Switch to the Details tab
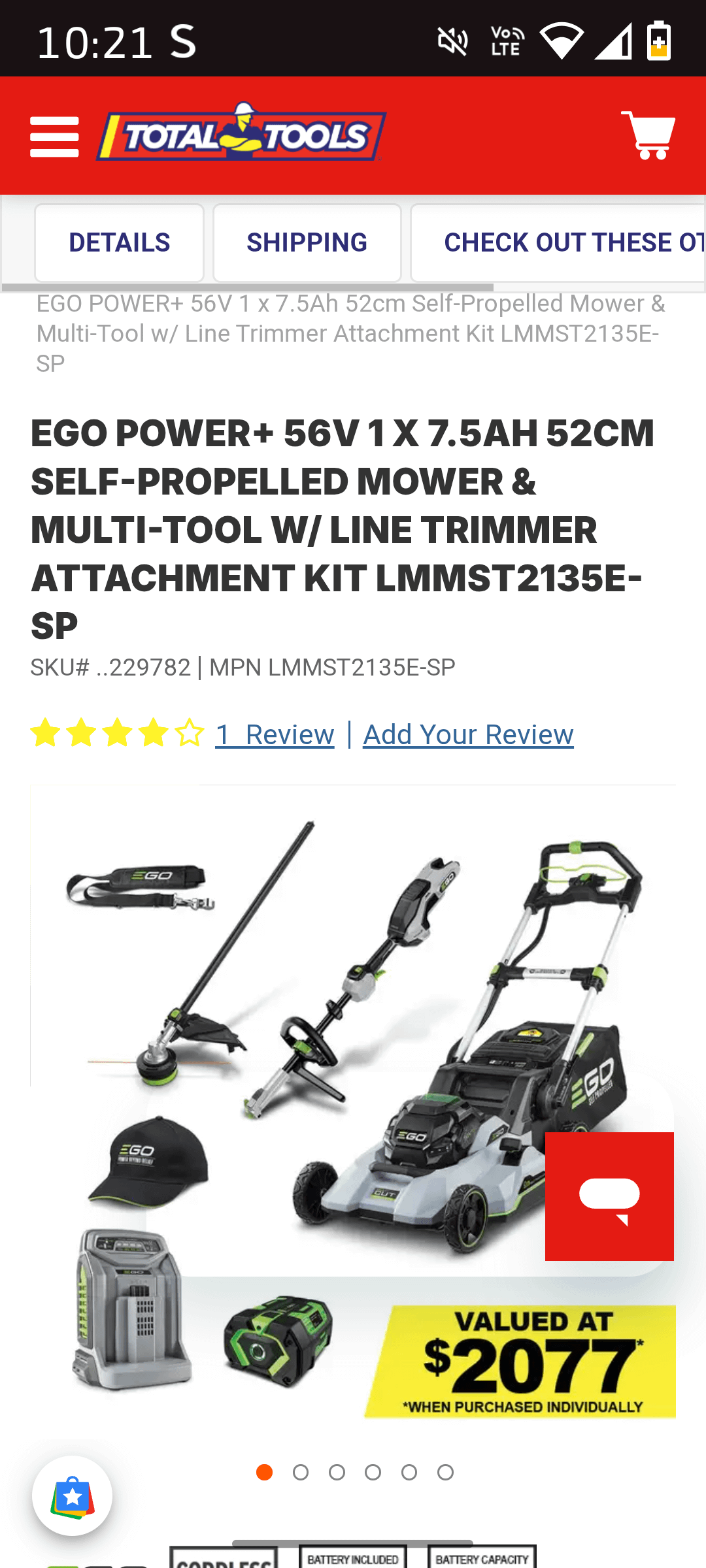 119,243
